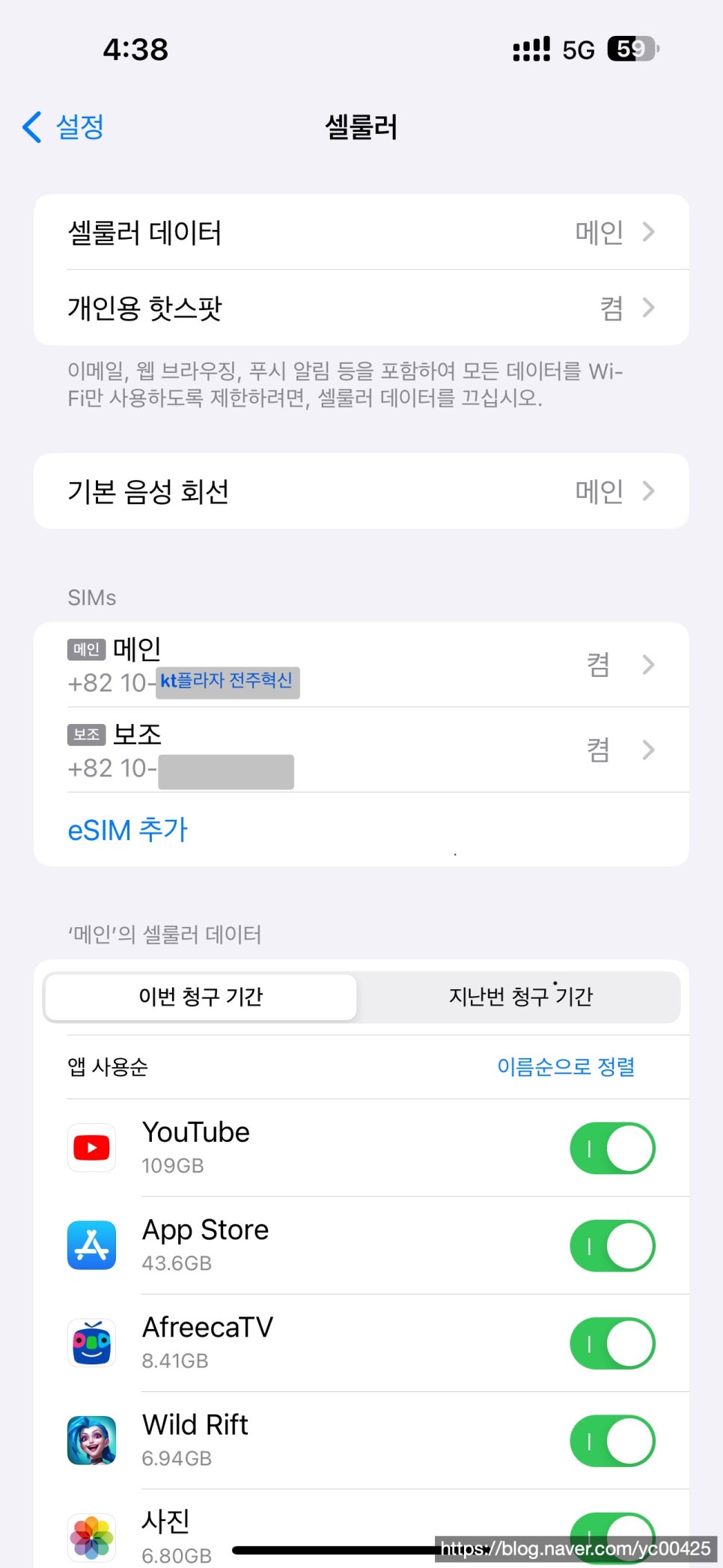
Task: Switch to 지난번 청구 기간
Action: [520, 997]
